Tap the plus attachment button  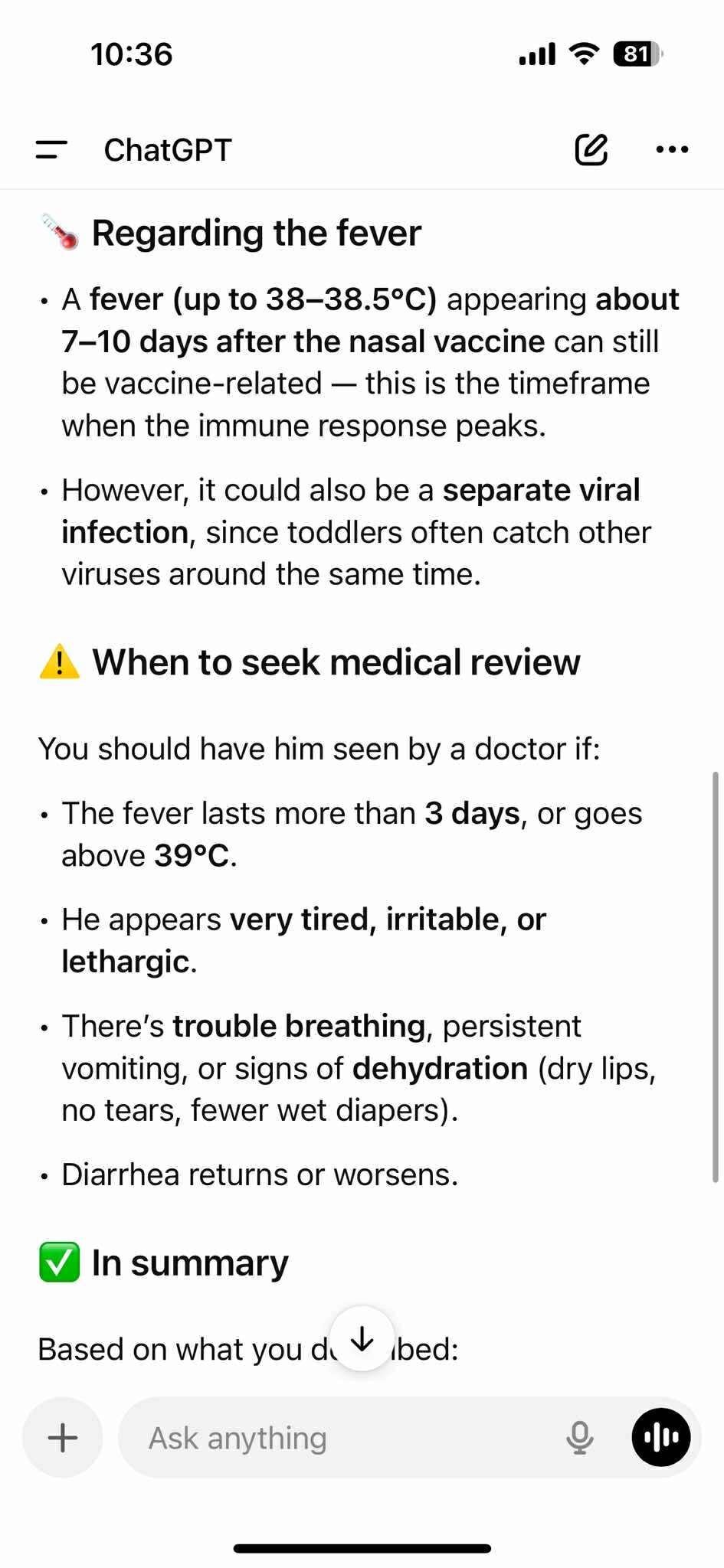tap(63, 1438)
